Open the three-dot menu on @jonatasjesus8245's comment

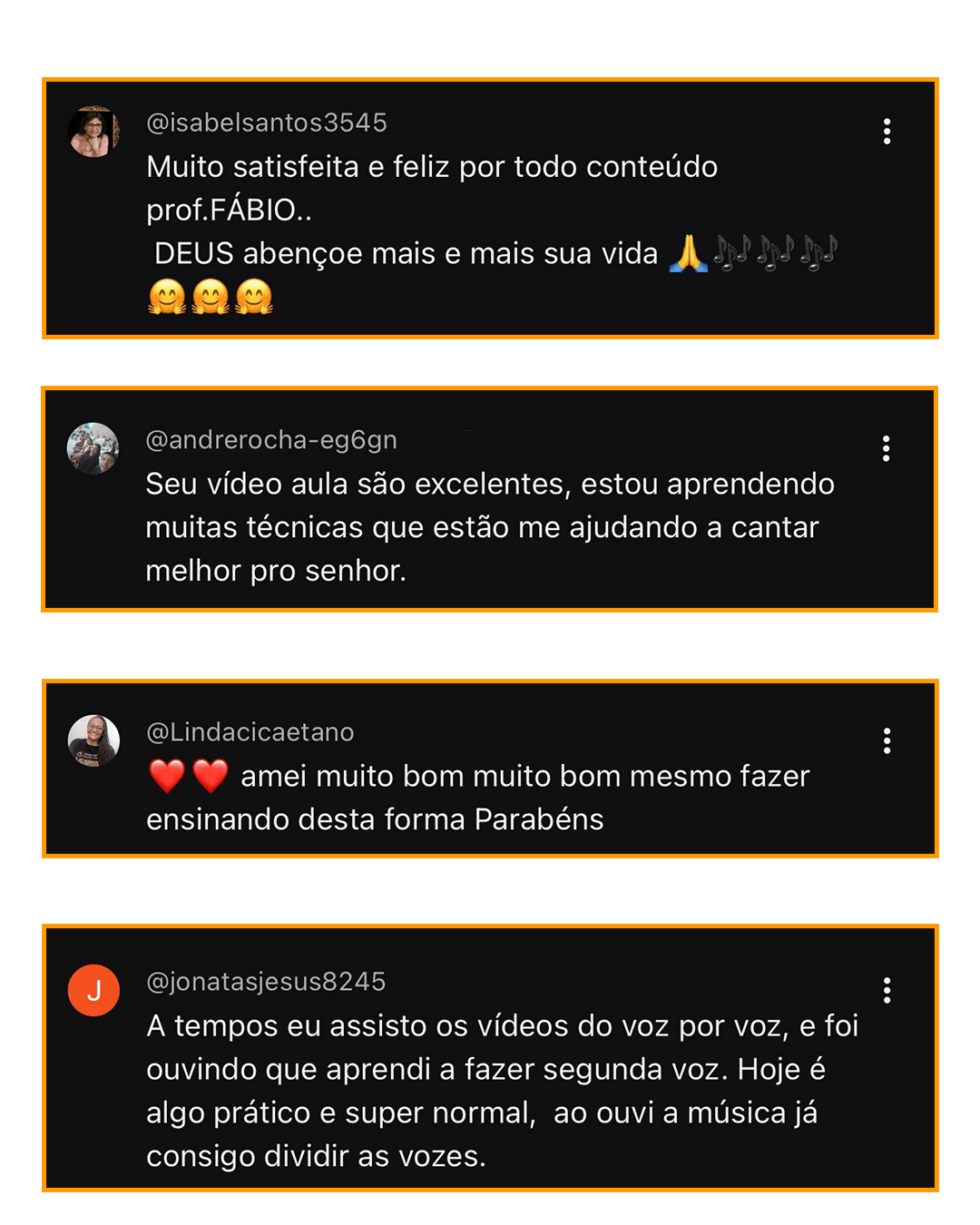pyautogui.click(x=887, y=991)
